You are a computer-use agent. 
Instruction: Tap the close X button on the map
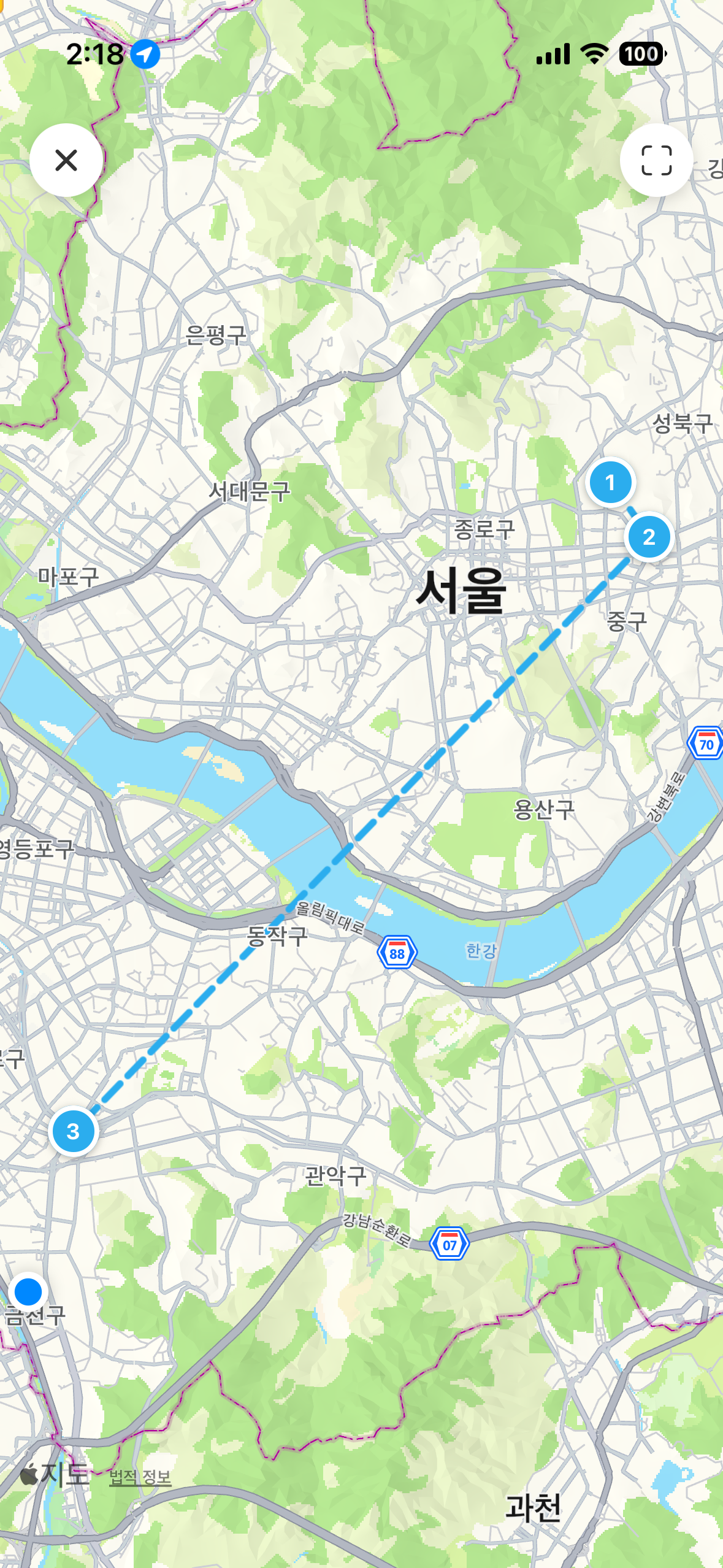click(65, 159)
